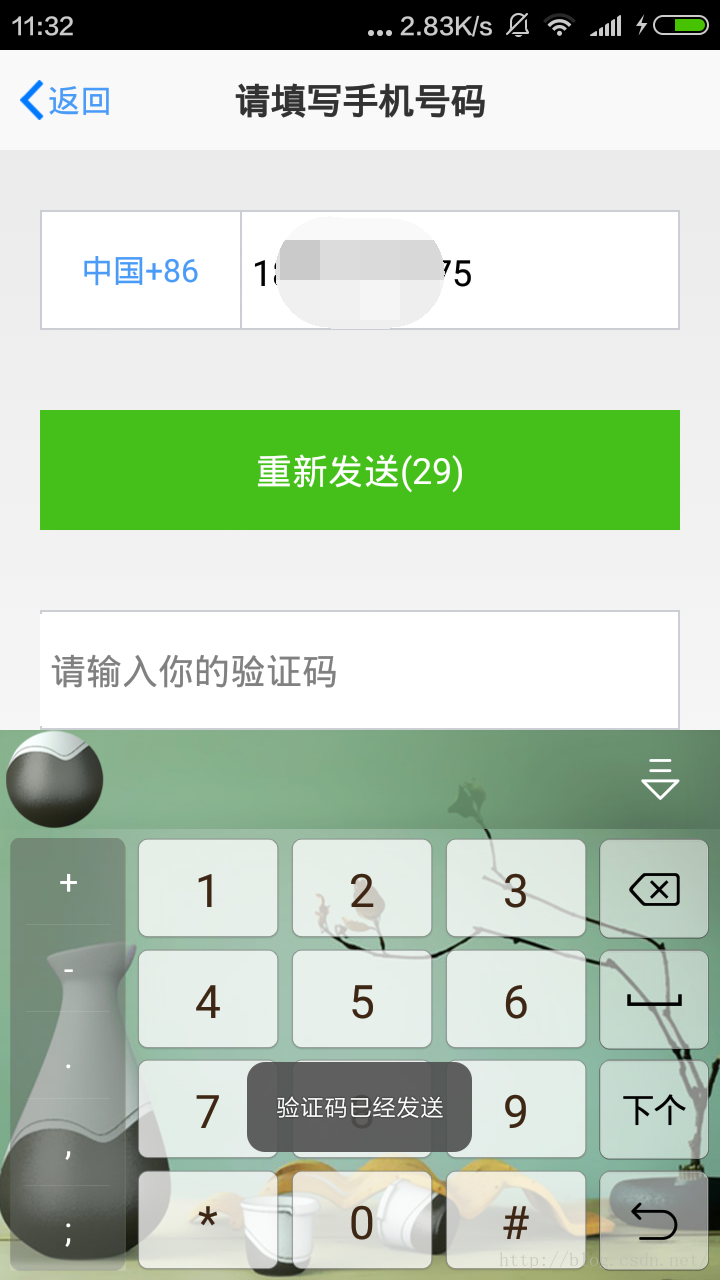720x1280 pixels.
Task: Open the input method skin ball icon
Action: pos(54,779)
